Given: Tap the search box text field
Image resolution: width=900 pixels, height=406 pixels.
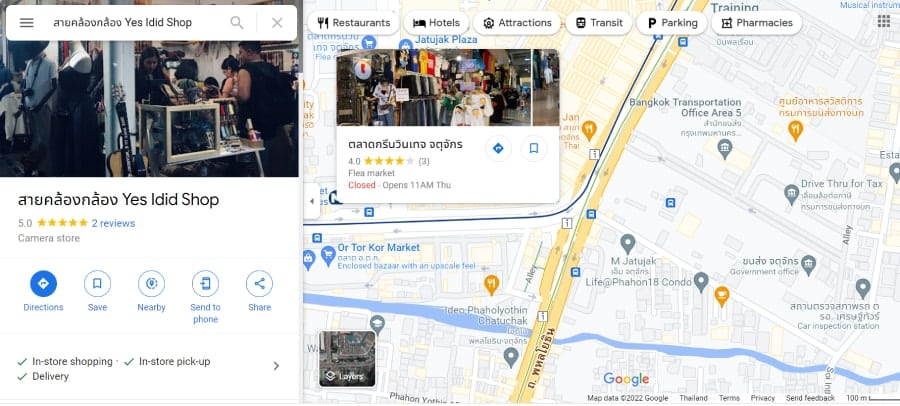Looking at the screenshot, I should (x=135, y=22).
